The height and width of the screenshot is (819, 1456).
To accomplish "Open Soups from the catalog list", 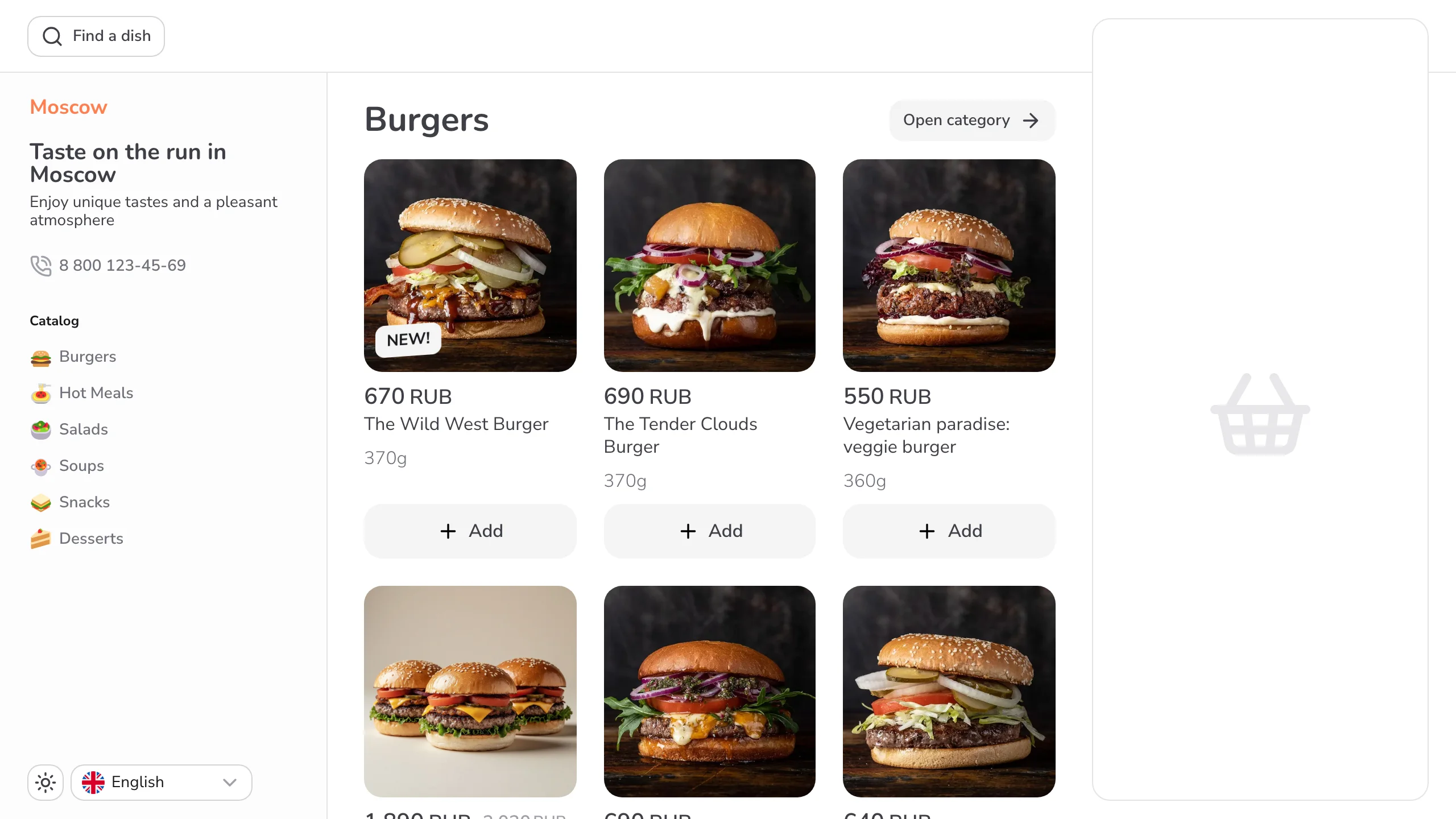I will pos(81,466).
